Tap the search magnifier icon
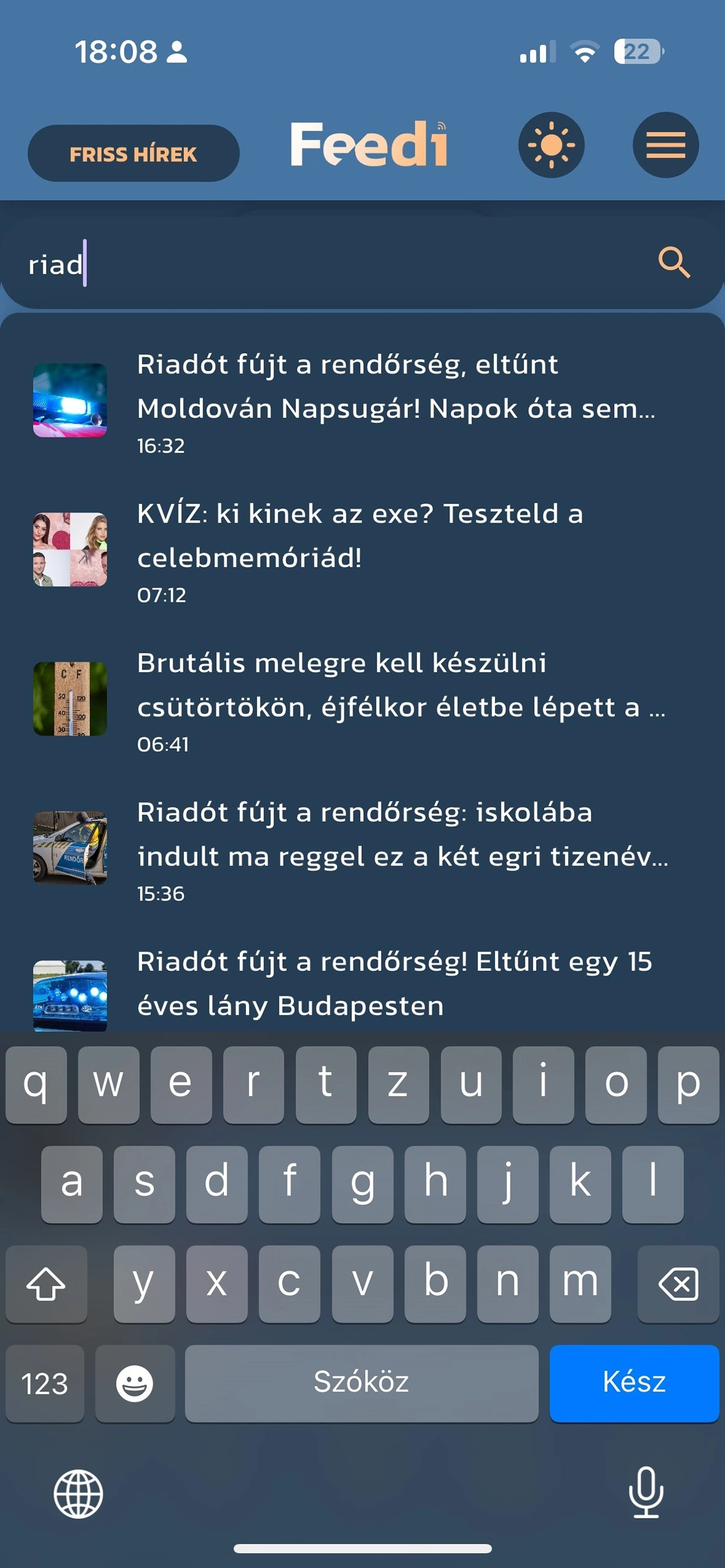 [x=674, y=263]
